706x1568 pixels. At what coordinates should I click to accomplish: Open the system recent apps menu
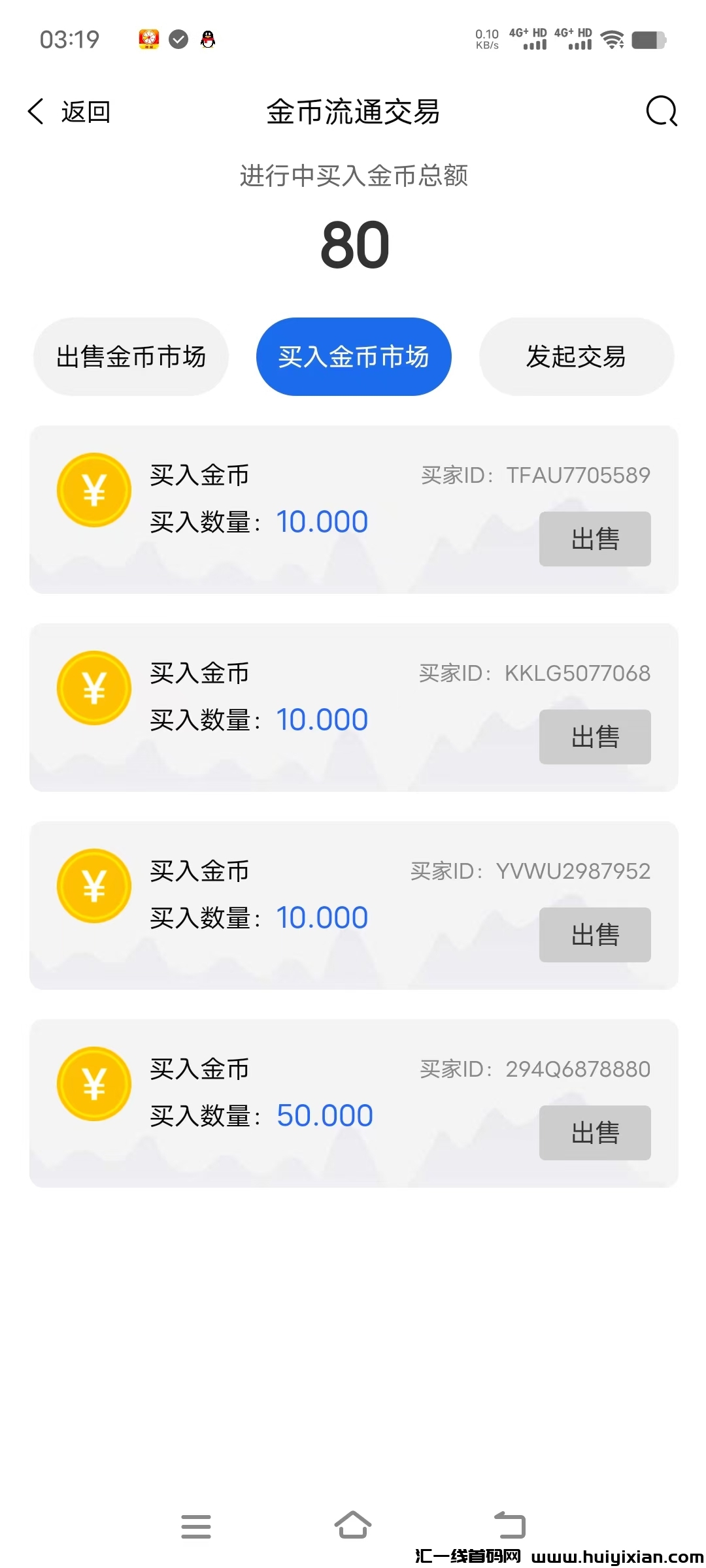tap(196, 1526)
